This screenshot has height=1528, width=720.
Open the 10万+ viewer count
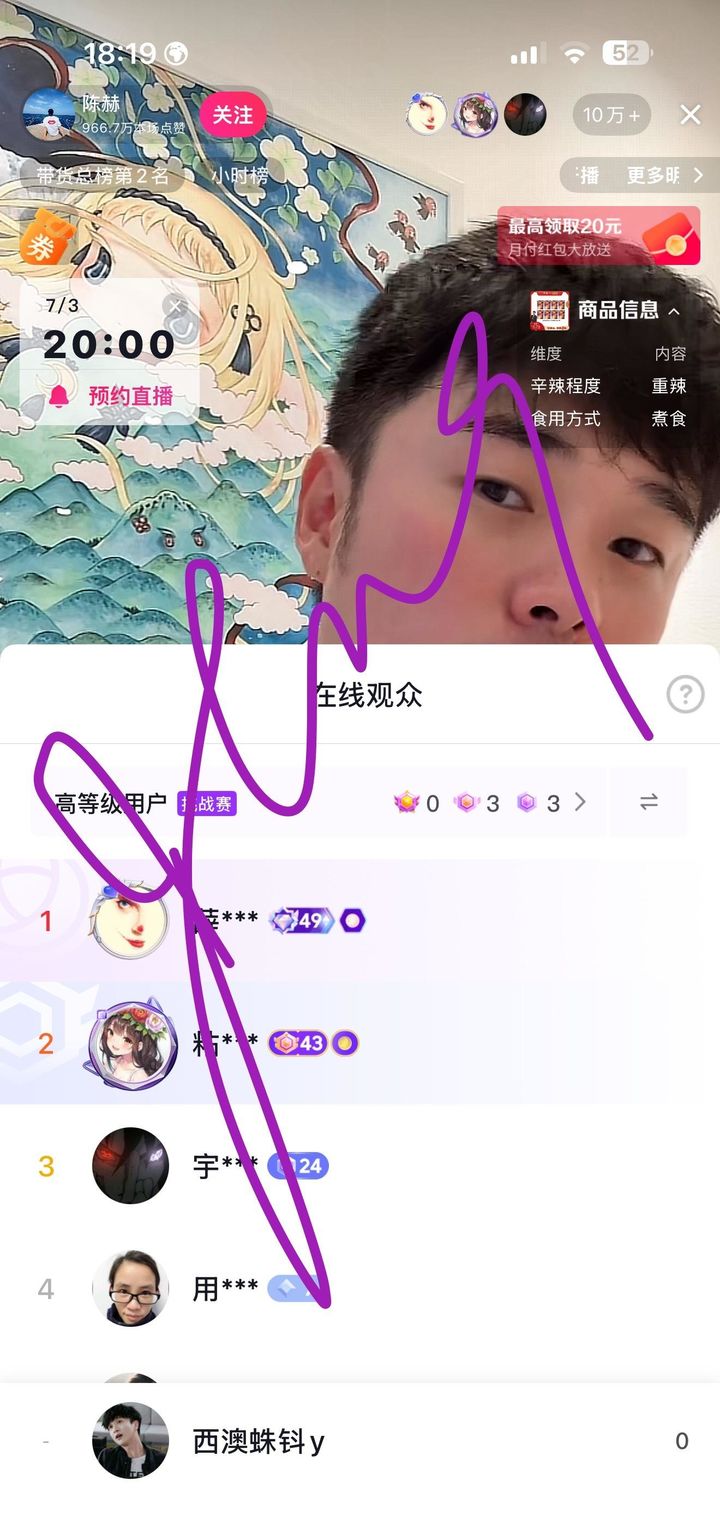click(611, 115)
